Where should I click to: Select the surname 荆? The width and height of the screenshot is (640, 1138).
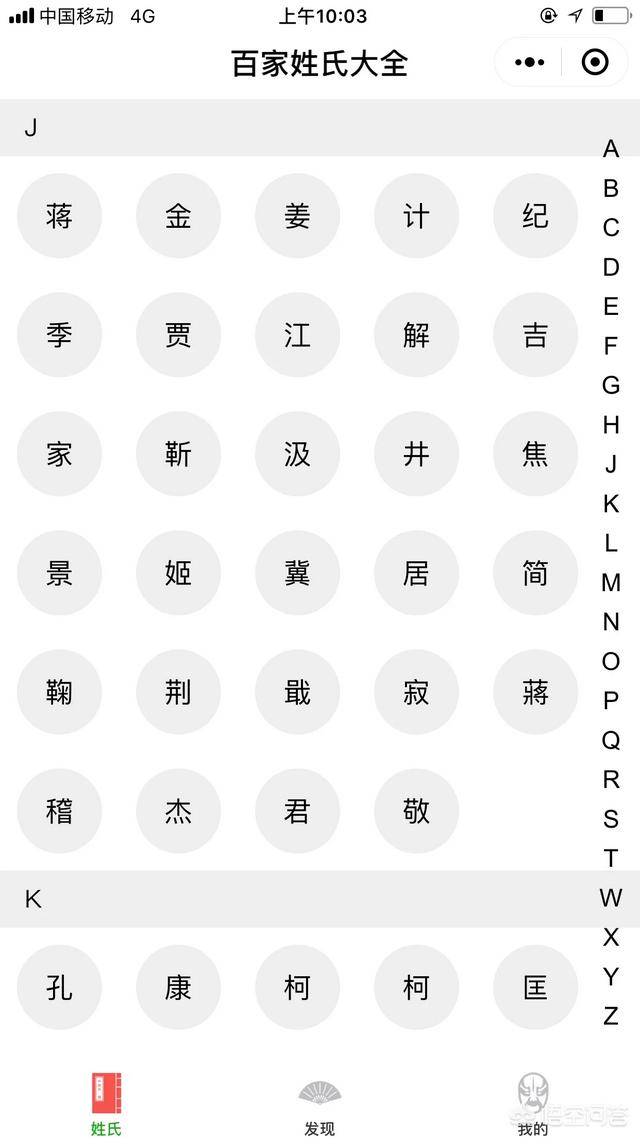click(x=178, y=692)
